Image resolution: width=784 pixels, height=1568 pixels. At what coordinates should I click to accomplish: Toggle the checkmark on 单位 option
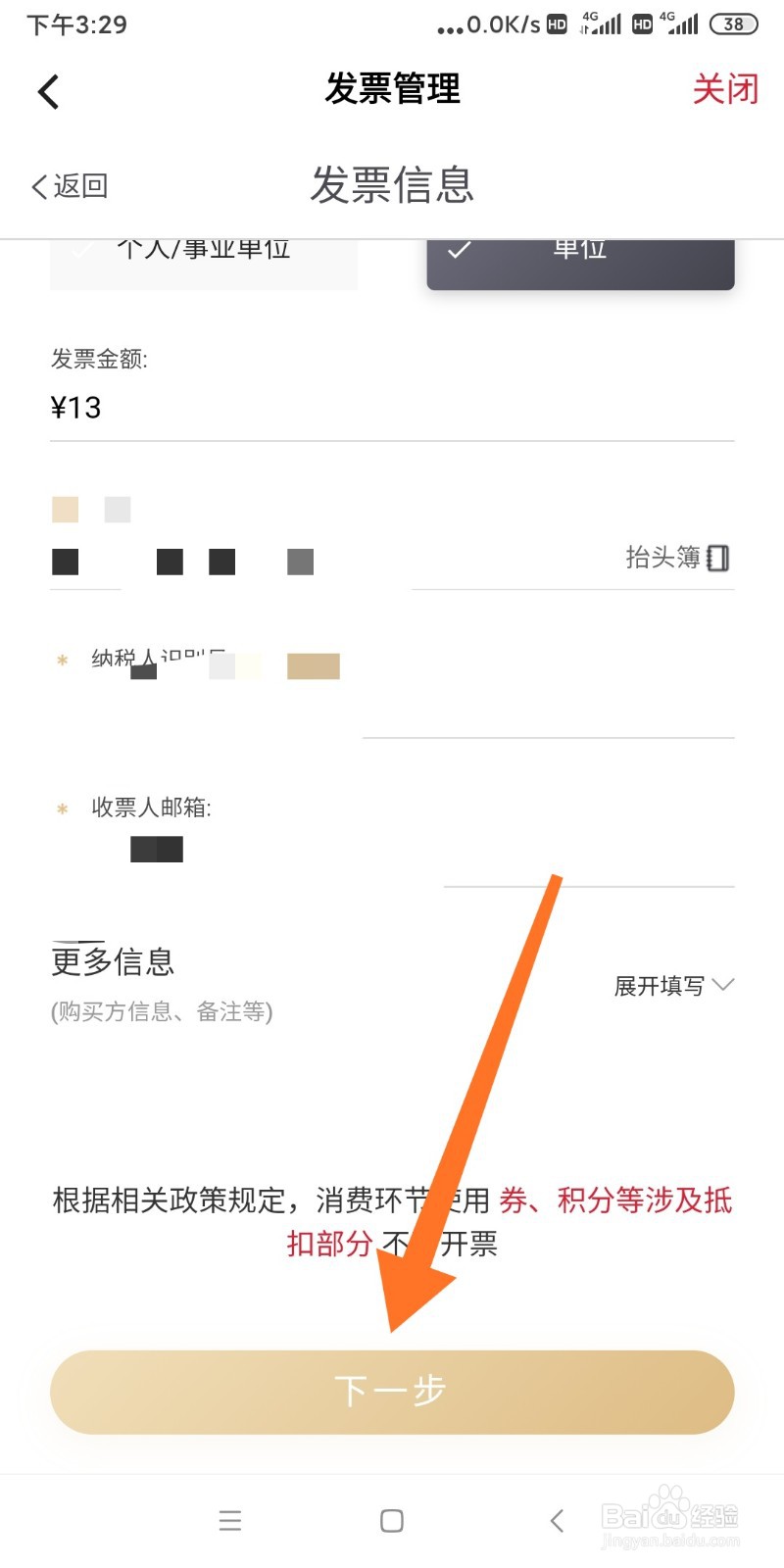(457, 250)
